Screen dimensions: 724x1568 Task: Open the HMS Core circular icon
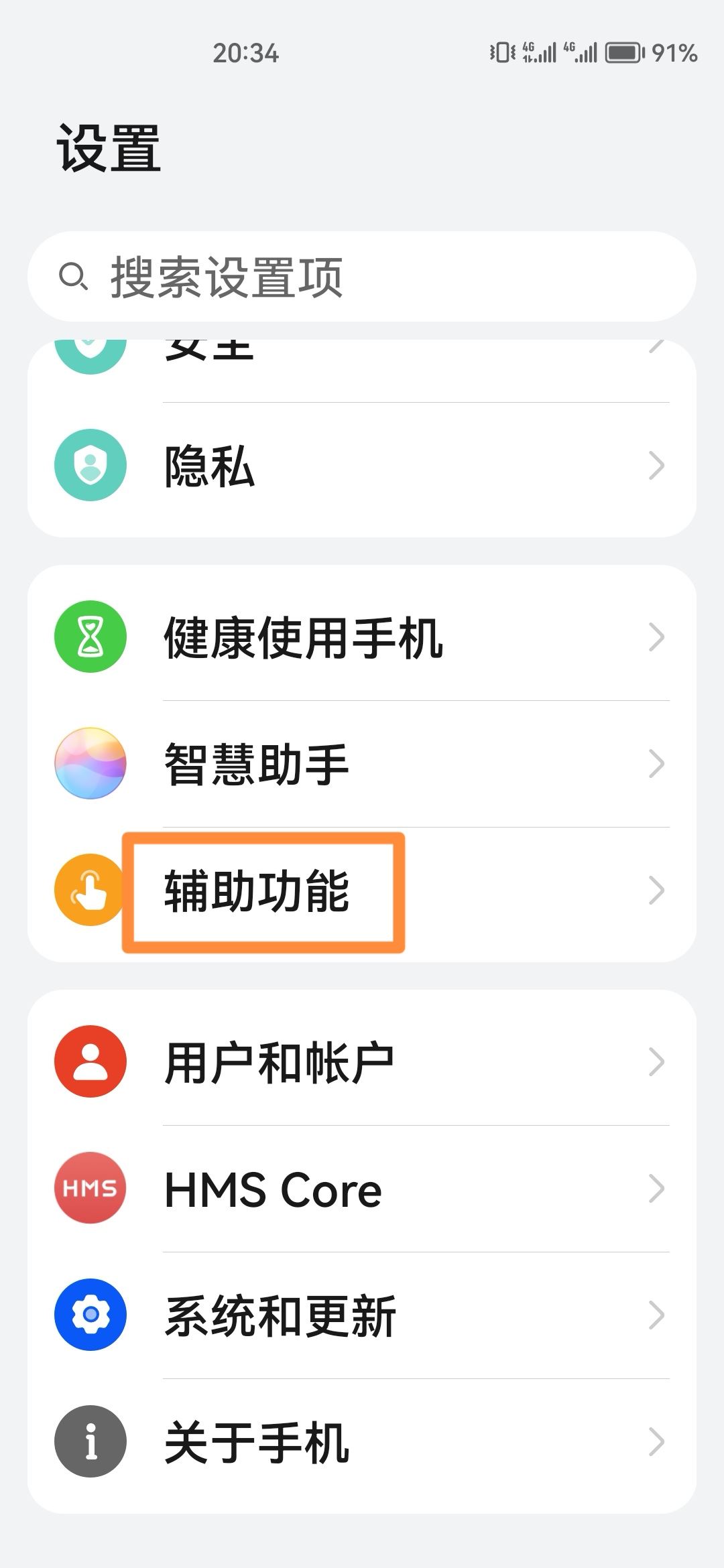[90, 1186]
